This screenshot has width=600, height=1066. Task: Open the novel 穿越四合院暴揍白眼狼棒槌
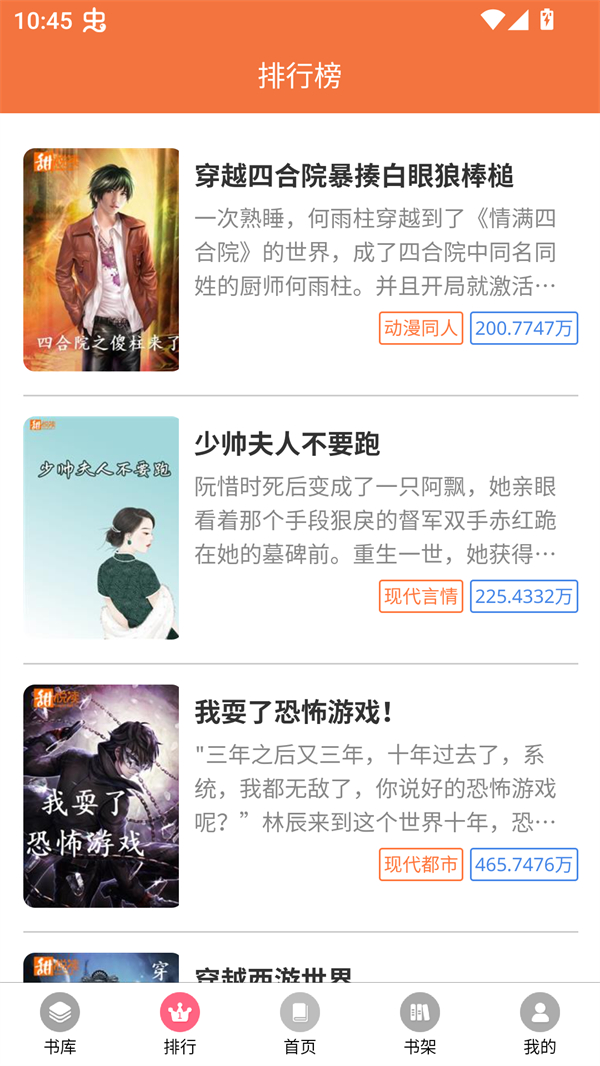[x=353, y=177]
